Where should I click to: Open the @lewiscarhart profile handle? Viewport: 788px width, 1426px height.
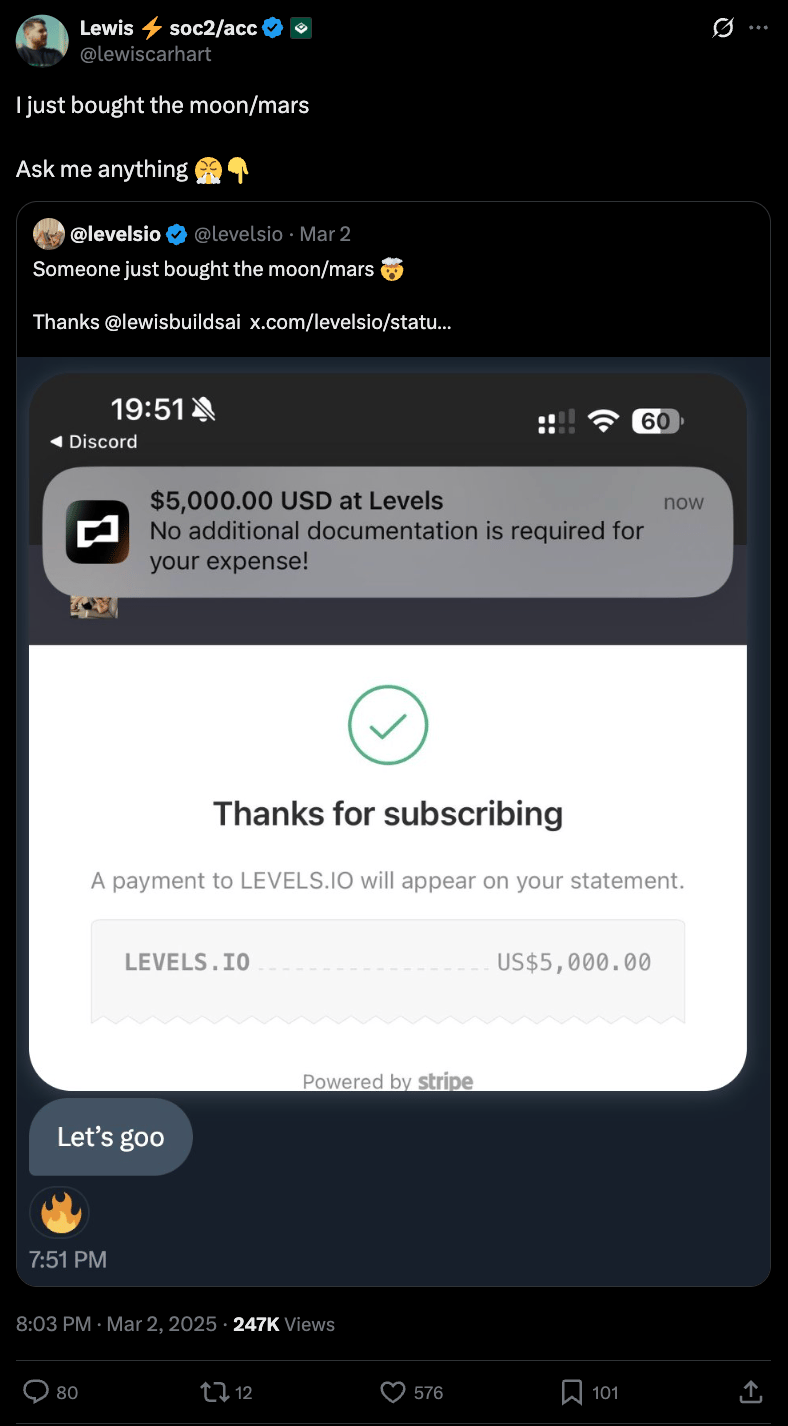click(x=145, y=54)
